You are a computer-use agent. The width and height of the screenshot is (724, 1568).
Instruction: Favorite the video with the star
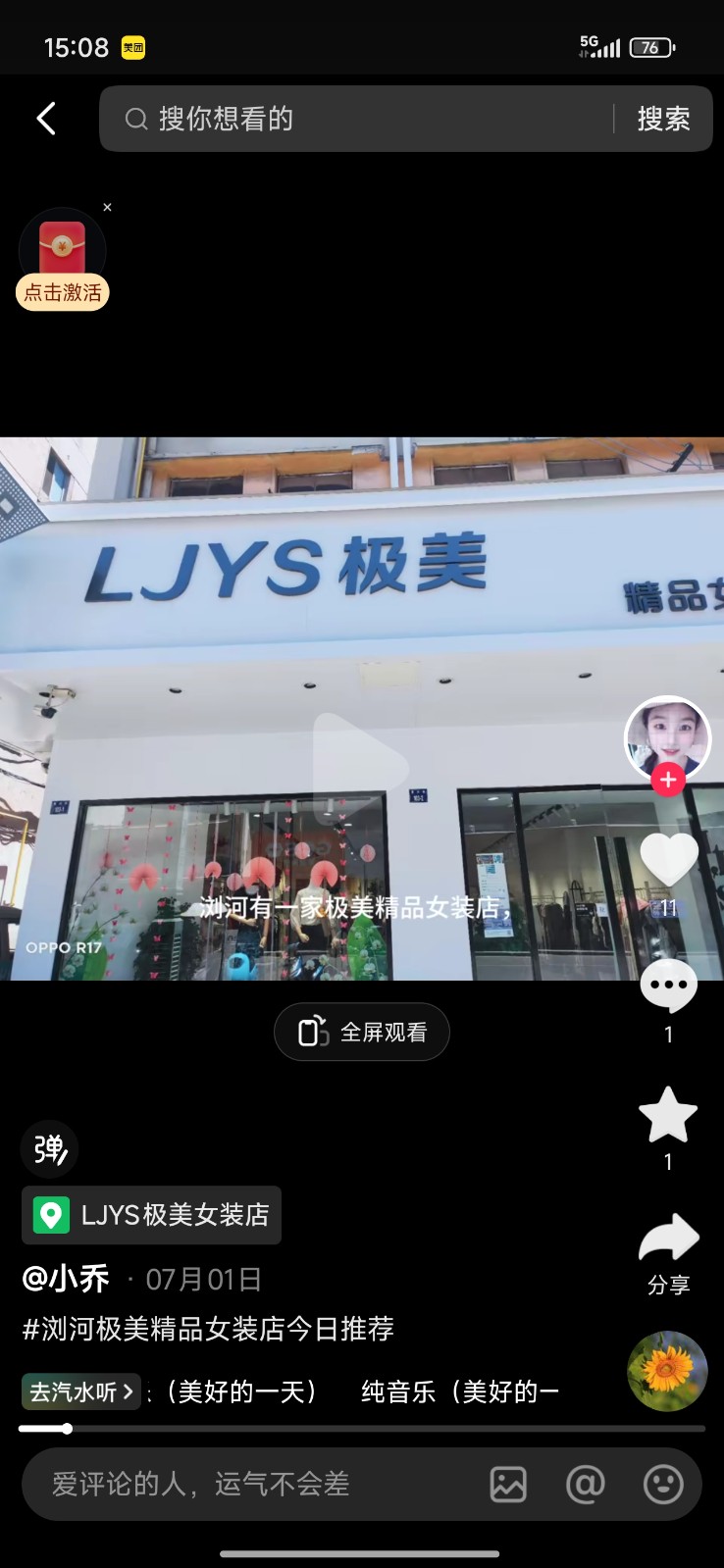pyautogui.click(x=668, y=1116)
